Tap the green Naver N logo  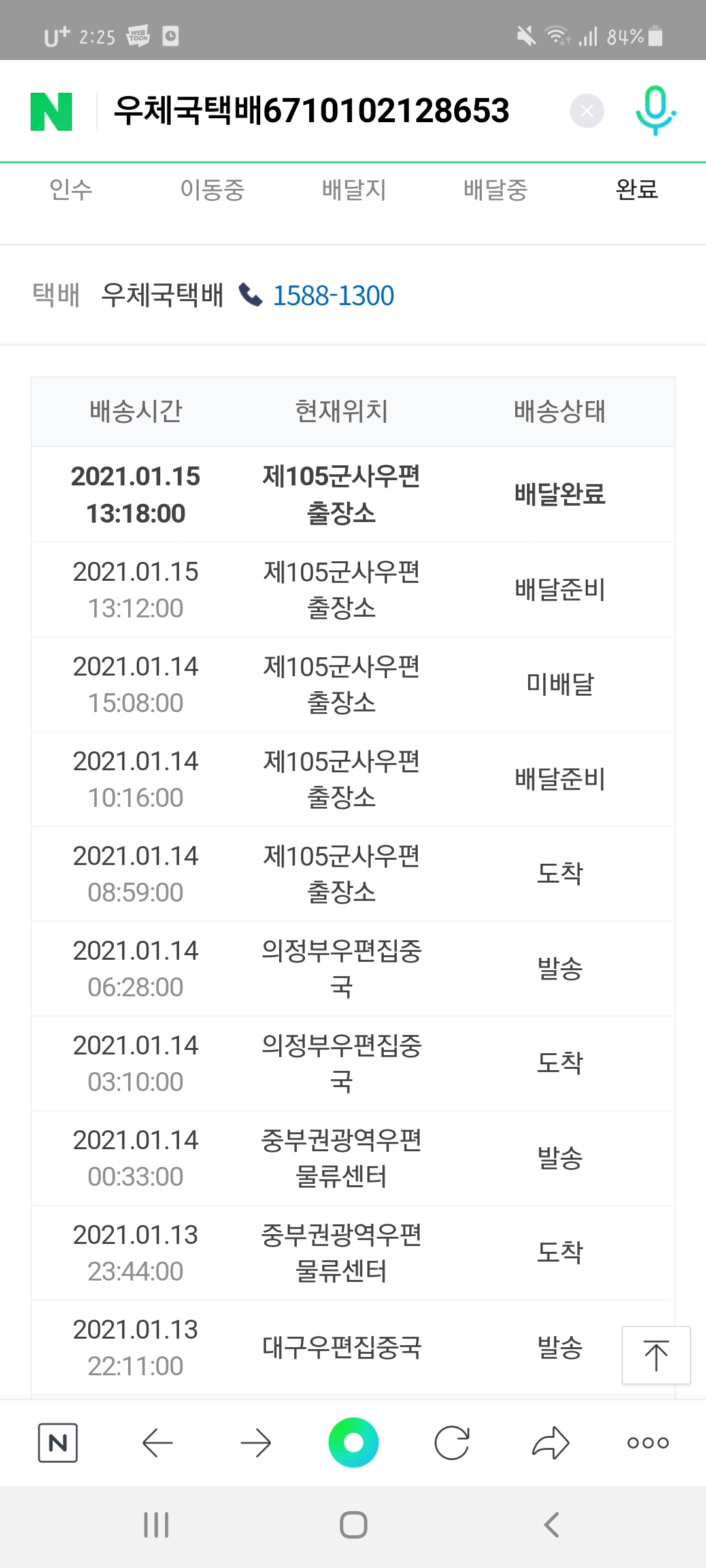click(x=52, y=111)
